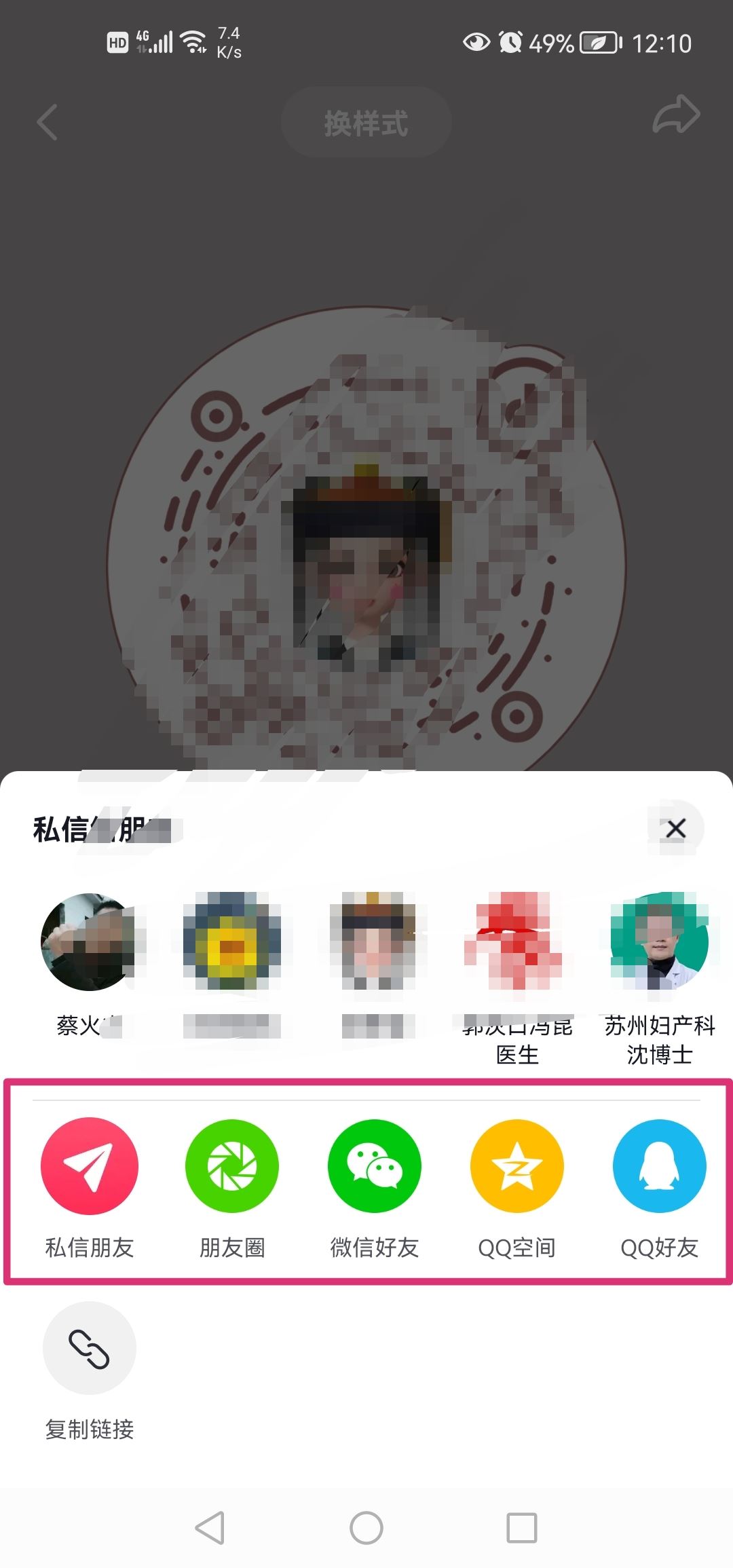Image resolution: width=733 pixels, height=1568 pixels.
Task: Share to QQ空间 (Qzone) icon
Action: click(516, 1165)
